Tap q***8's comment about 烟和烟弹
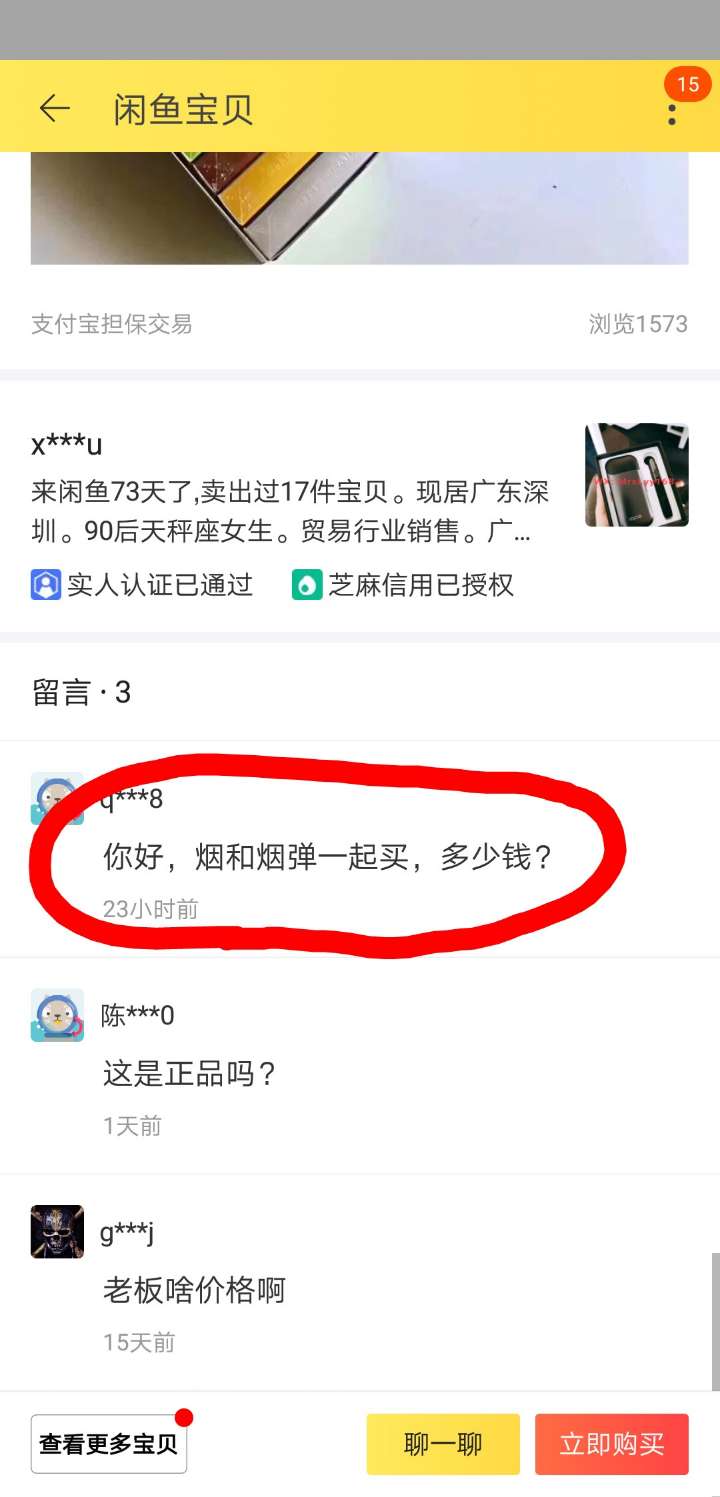Image resolution: width=720 pixels, height=1497 pixels. (328, 857)
